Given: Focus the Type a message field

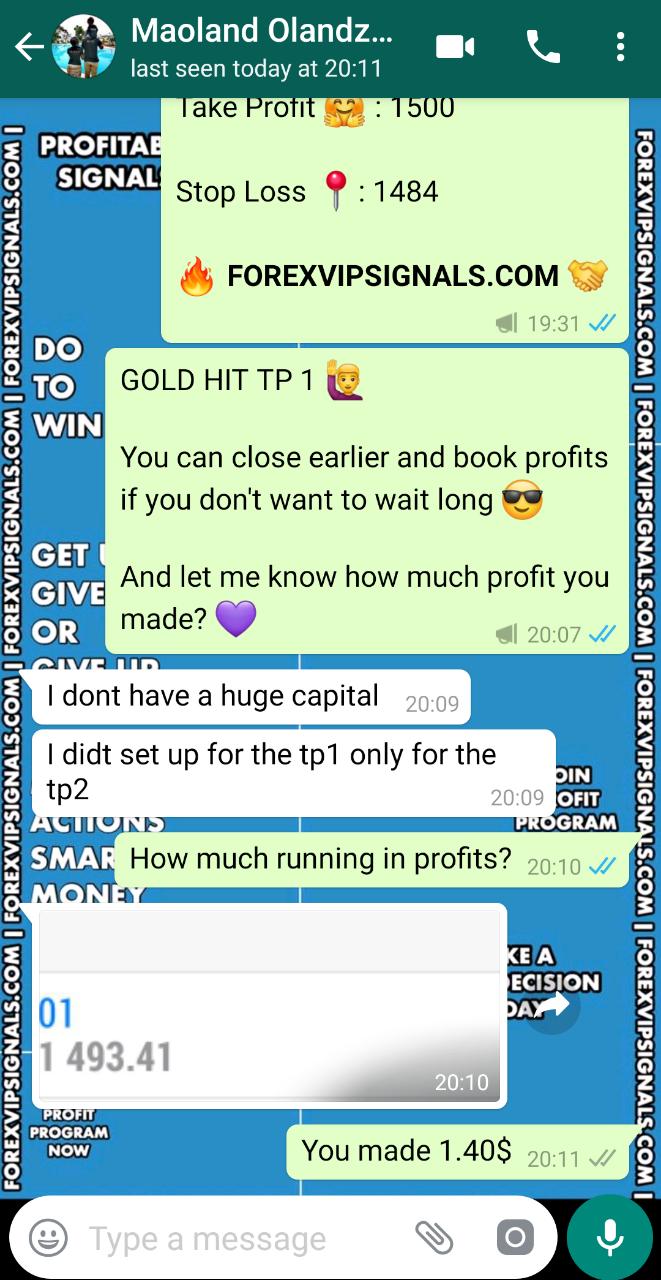Looking at the screenshot, I should (x=240, y=1239).
